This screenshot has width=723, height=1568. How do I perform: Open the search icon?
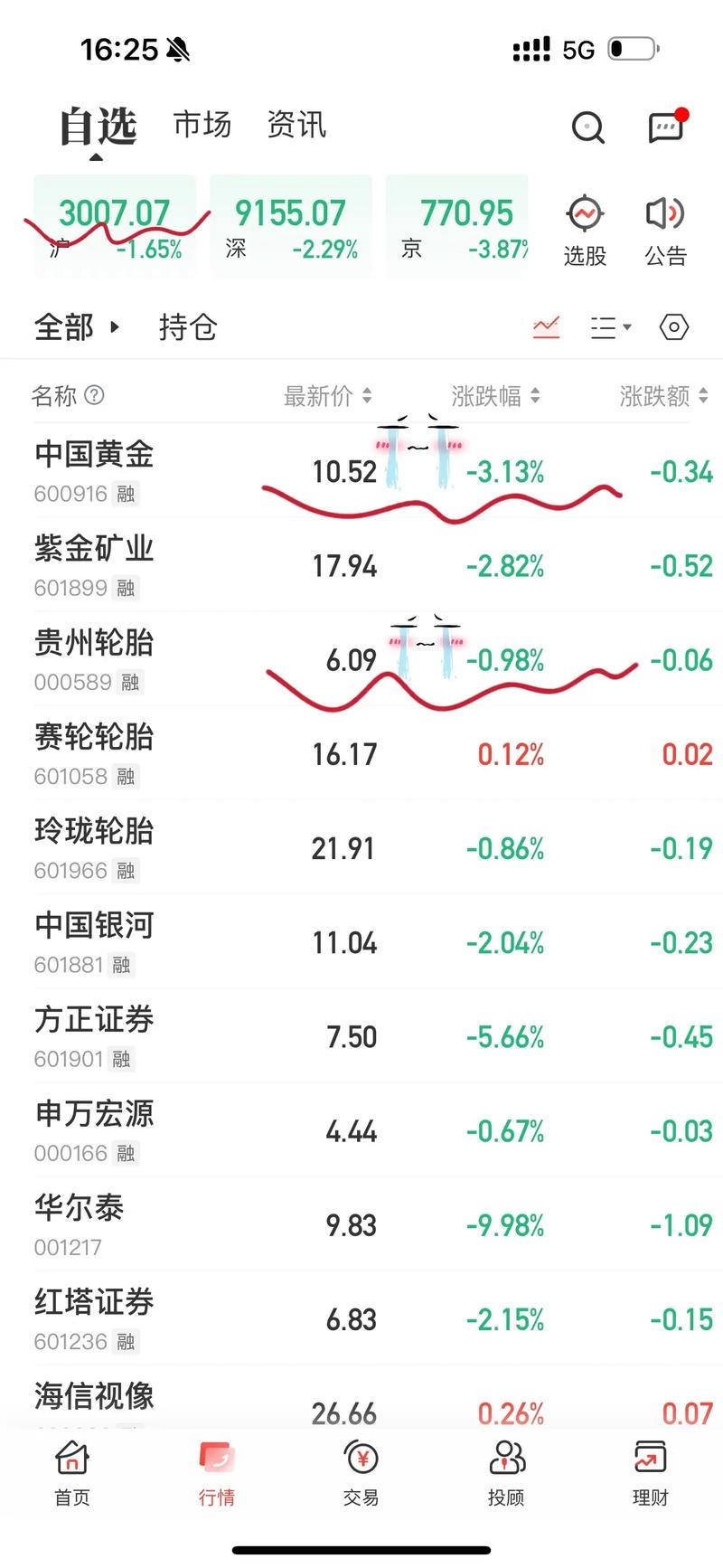coord(588,128)
